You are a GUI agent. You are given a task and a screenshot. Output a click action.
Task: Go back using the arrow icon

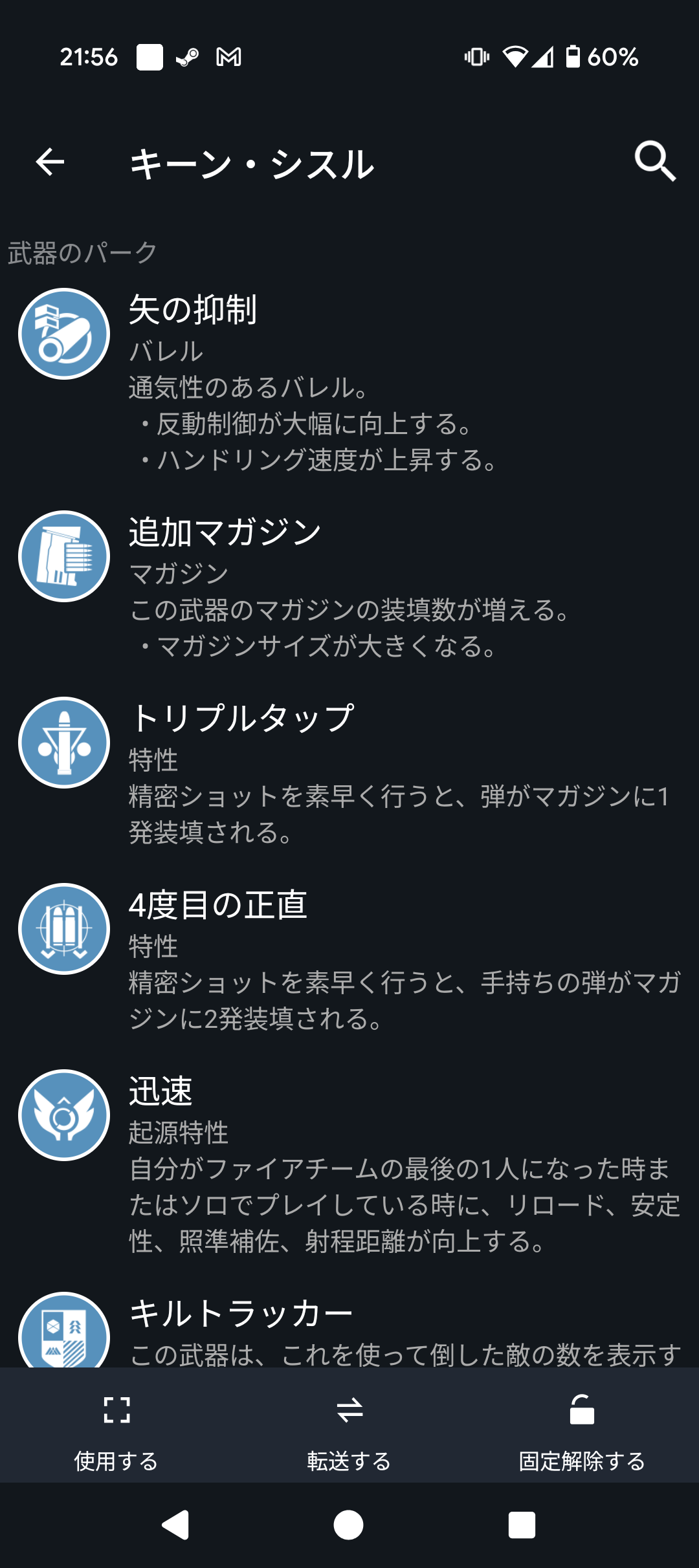click(x=50, y=162)
